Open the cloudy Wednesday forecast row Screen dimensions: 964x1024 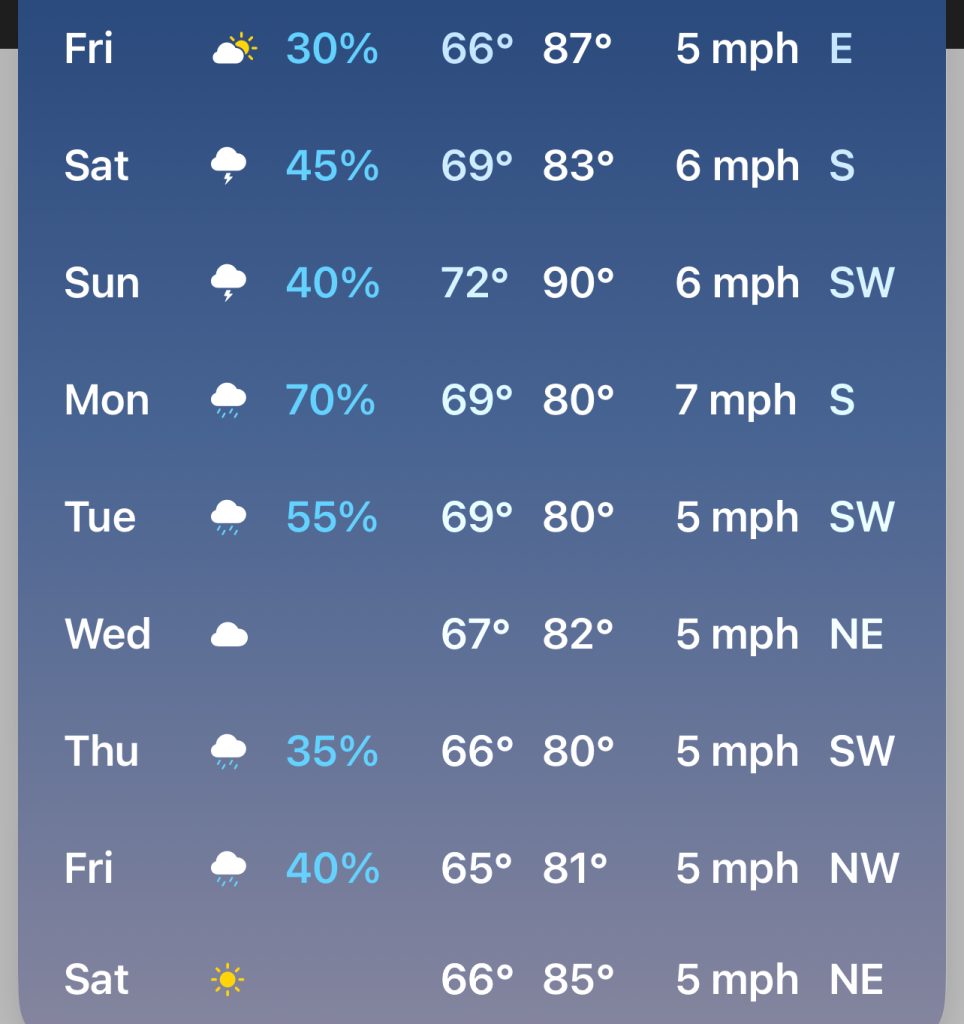[480, 634]
